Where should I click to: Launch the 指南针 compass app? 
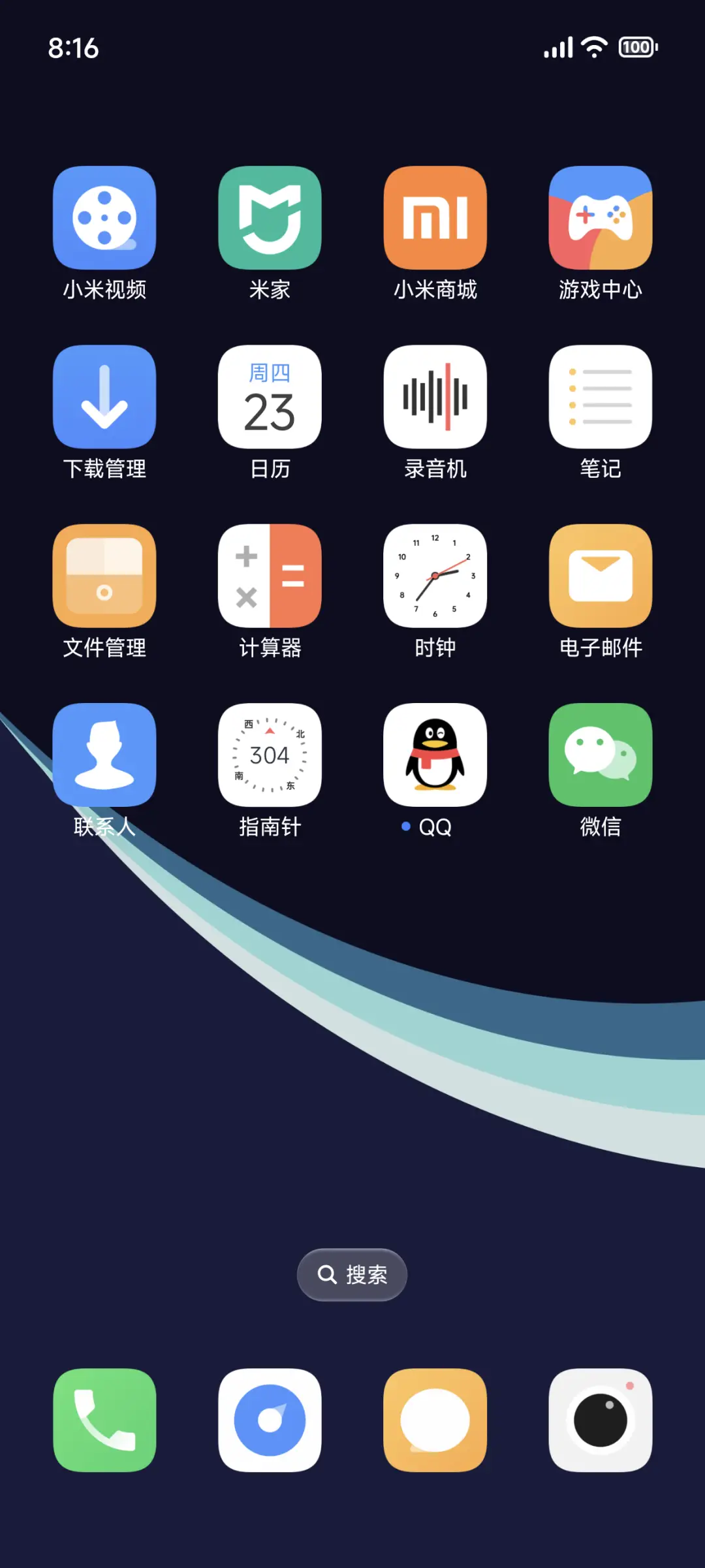click(270, 755)
